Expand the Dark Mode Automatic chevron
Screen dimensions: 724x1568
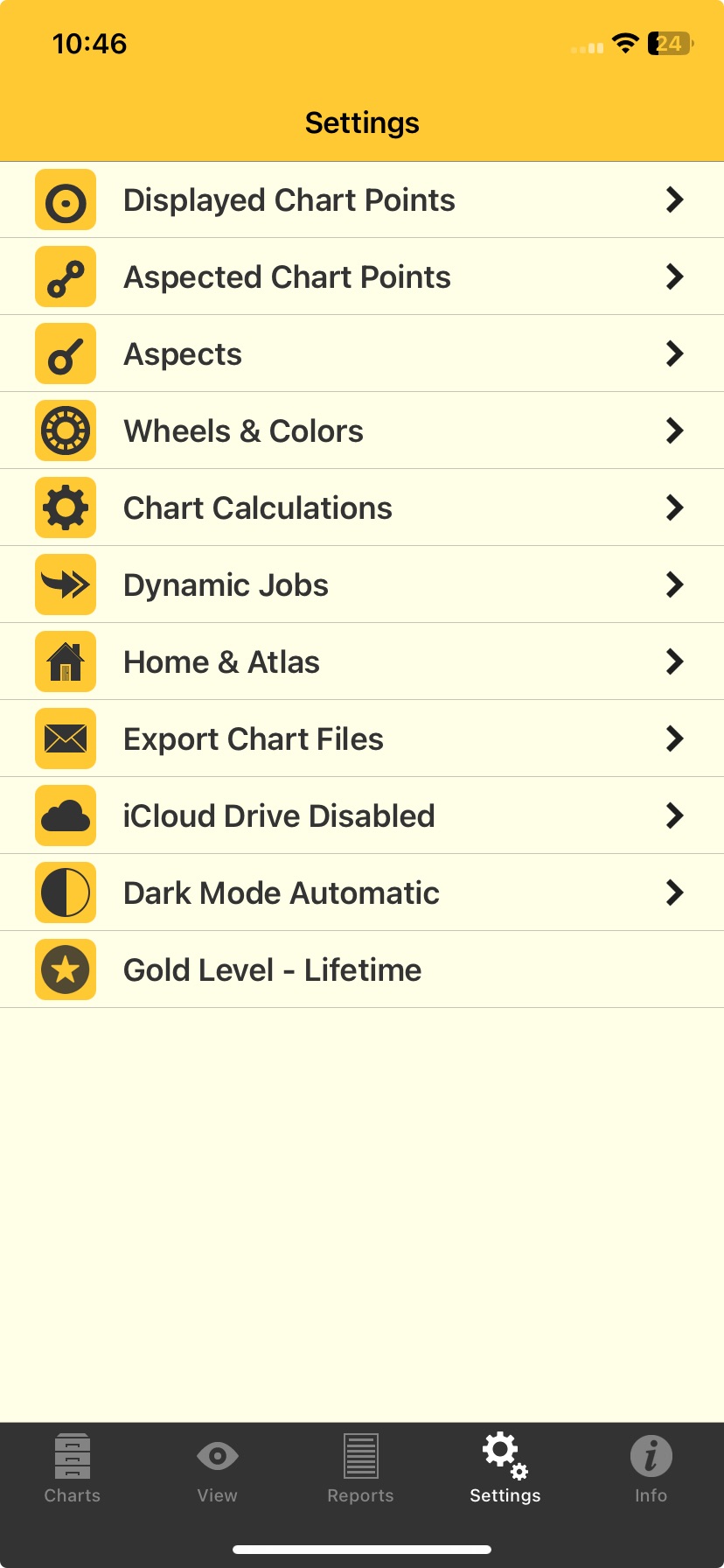pyautogui.click(x=674, y=892)
